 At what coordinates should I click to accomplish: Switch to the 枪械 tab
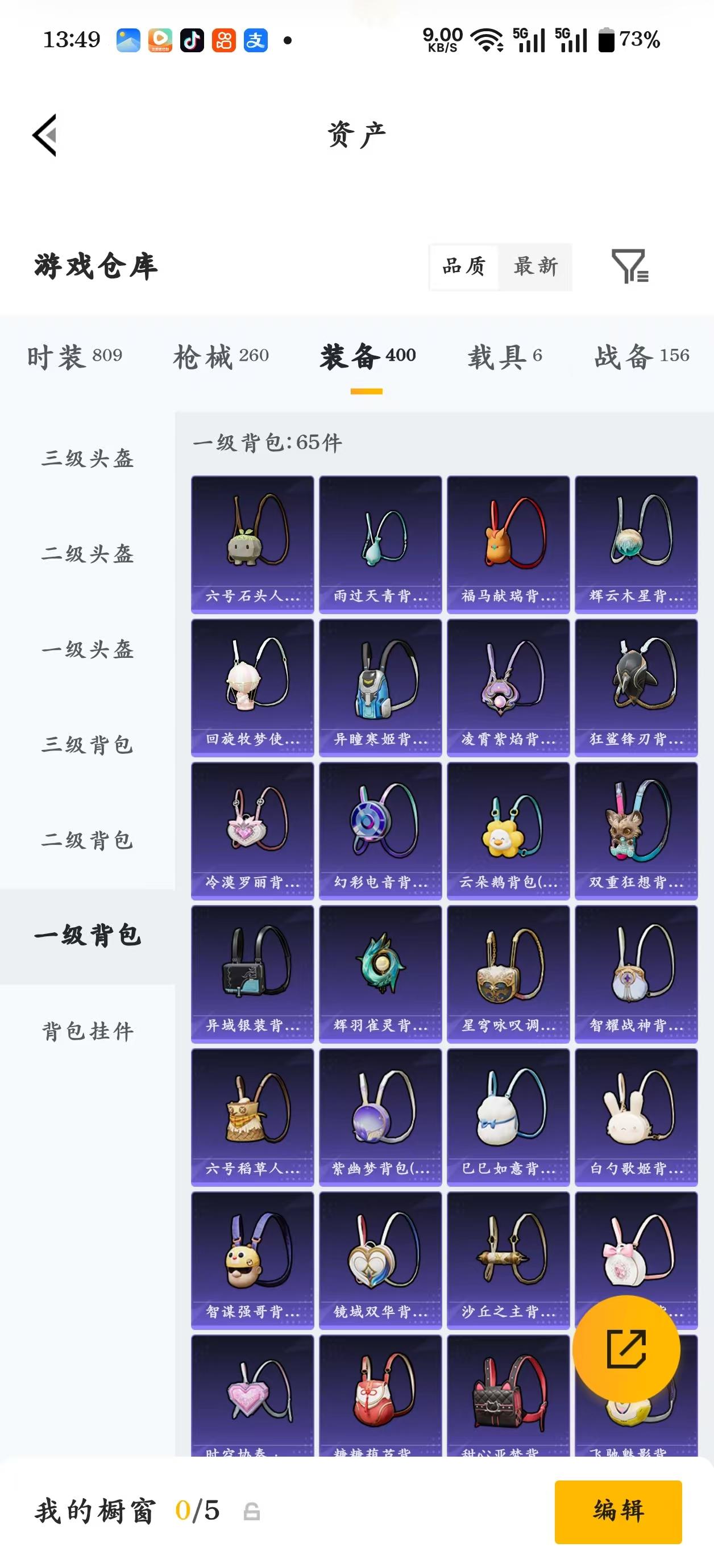(x=222, y=357)
